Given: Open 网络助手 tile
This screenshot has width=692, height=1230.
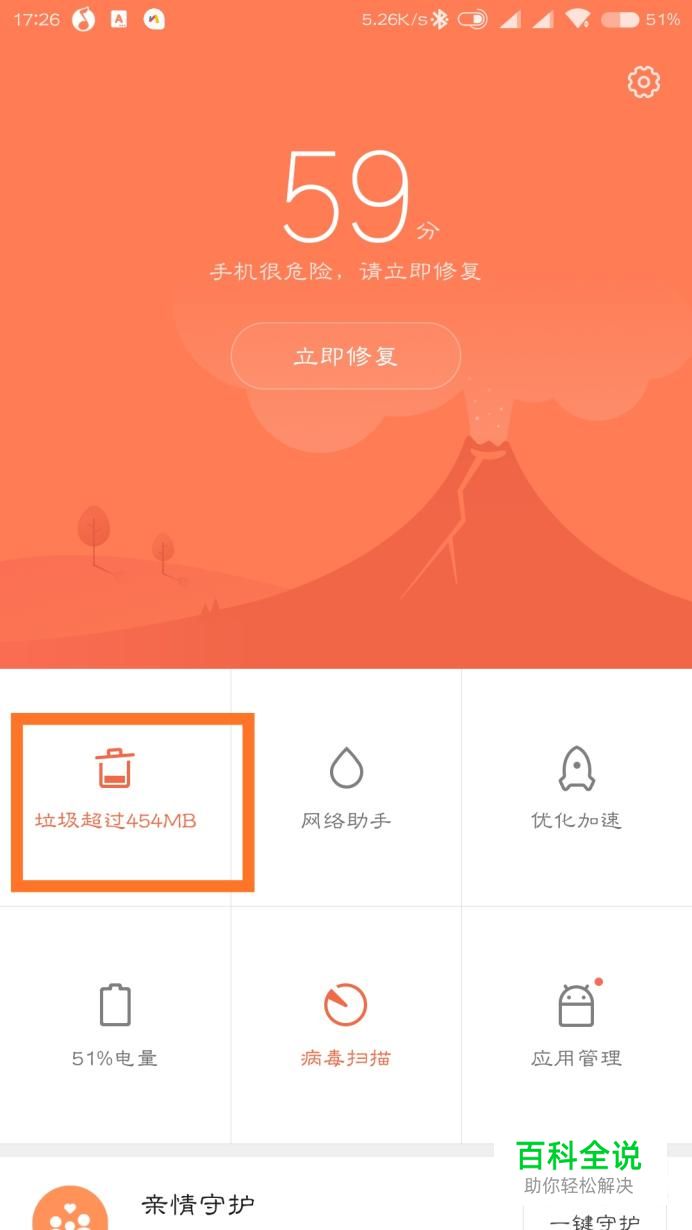Looking at the screenshot, I should pyautogui.click(x=346, y=790).
